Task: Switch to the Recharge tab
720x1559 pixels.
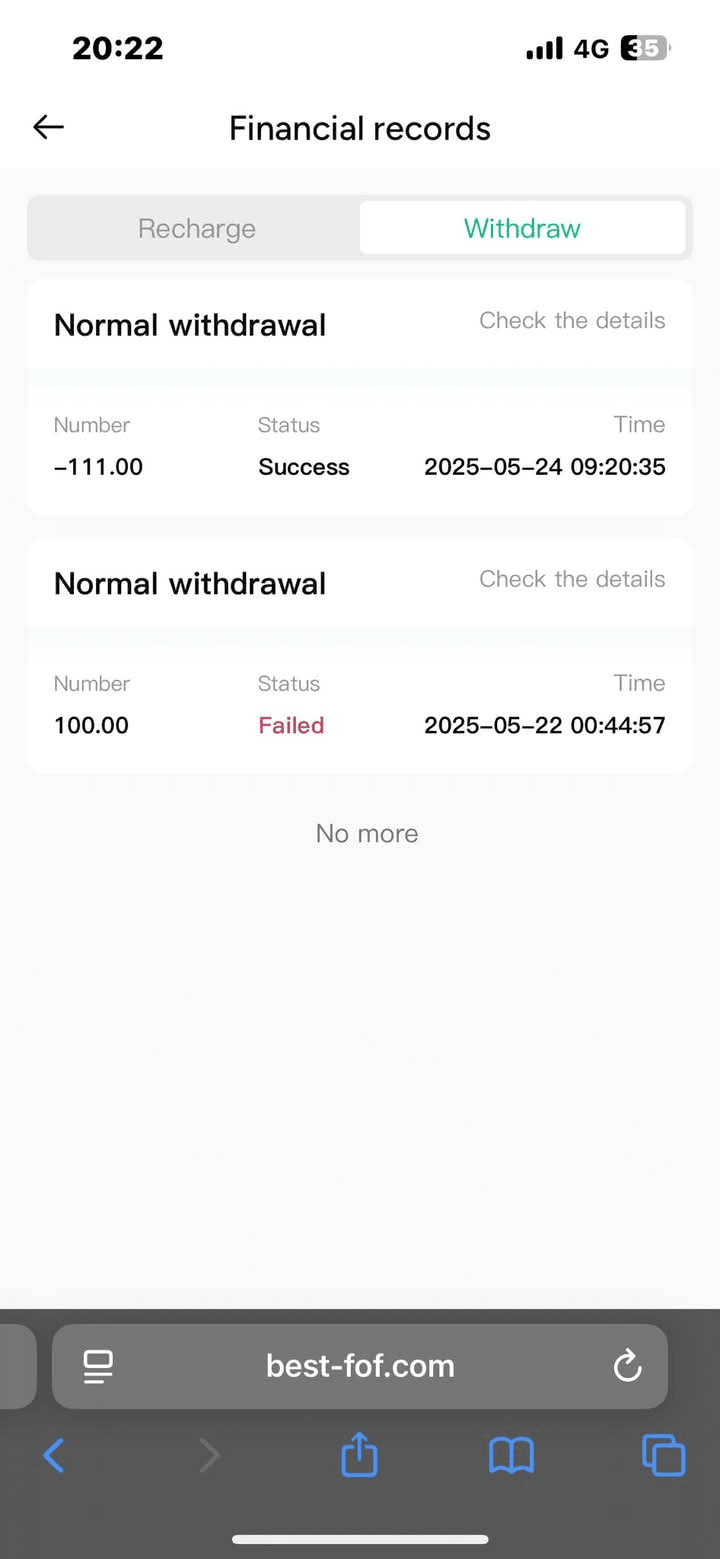Action: pyautogui.click(x=196, y=229)
